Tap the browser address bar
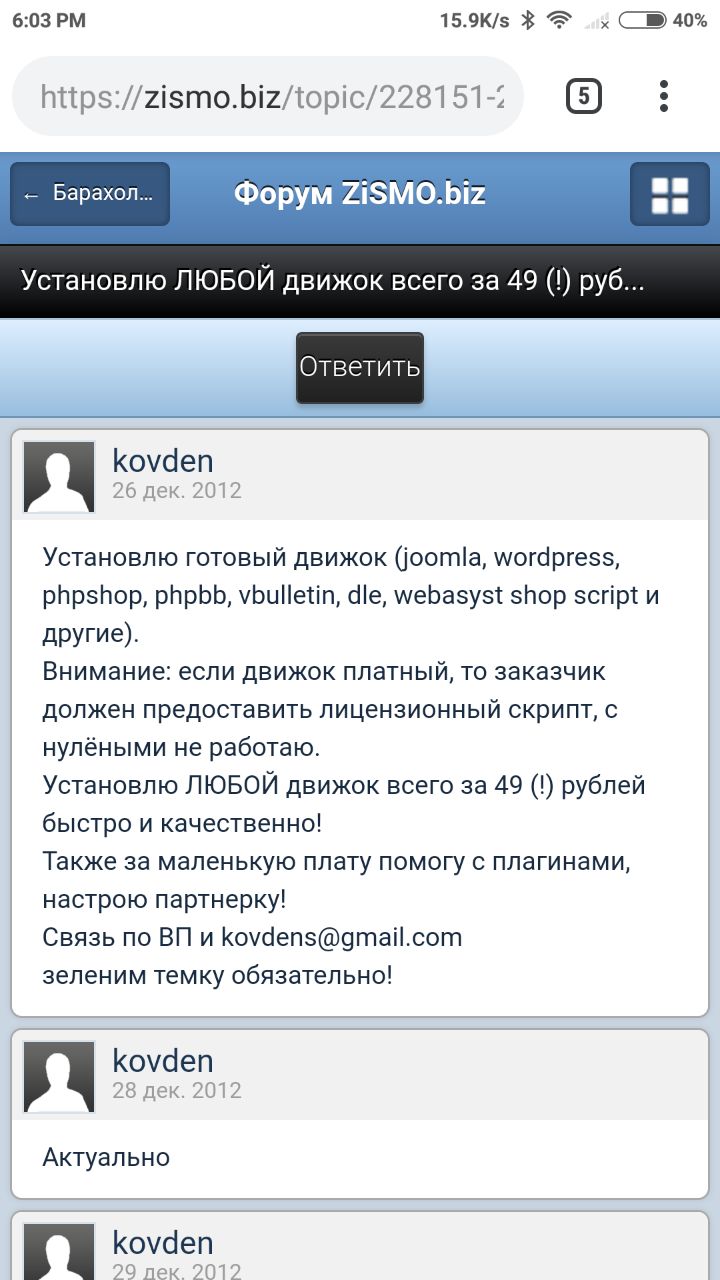Viewport: 720px width, 1280px height. pos(270,97)
